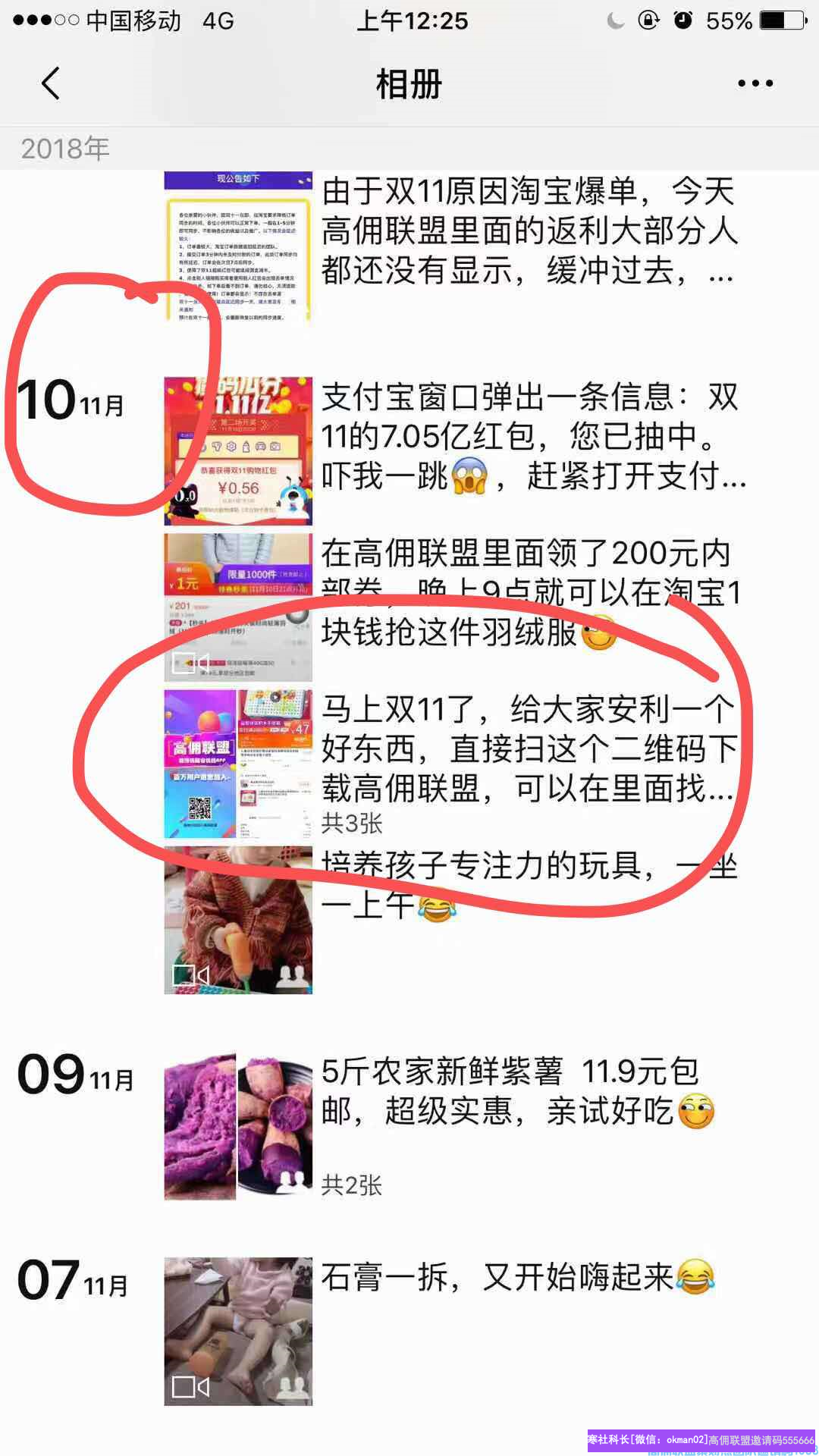Go back from the 相册 page
The height and width of the screenshot is (1456, 819).
click(50, 83)
